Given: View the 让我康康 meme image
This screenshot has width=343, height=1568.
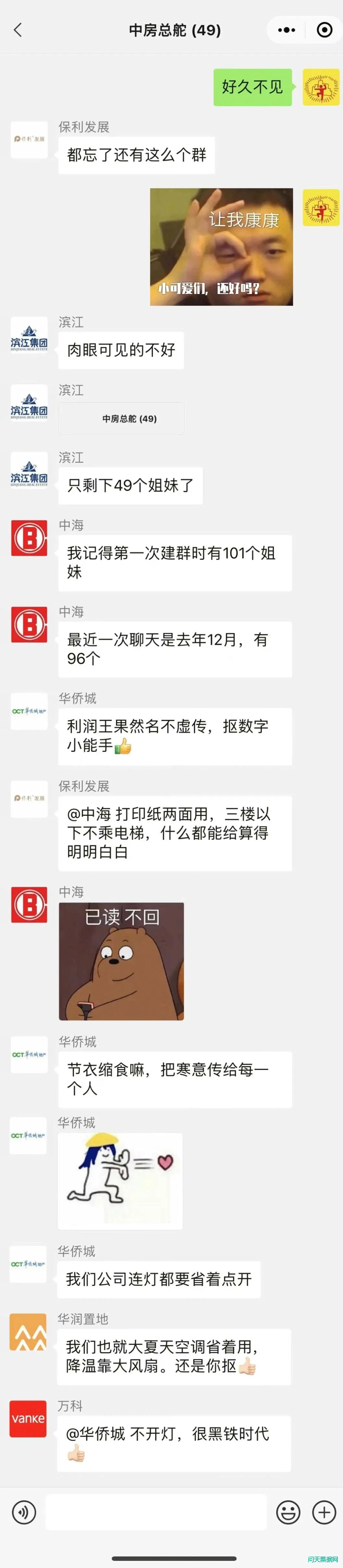Looking at the screenshot, I should coord(221,247).
